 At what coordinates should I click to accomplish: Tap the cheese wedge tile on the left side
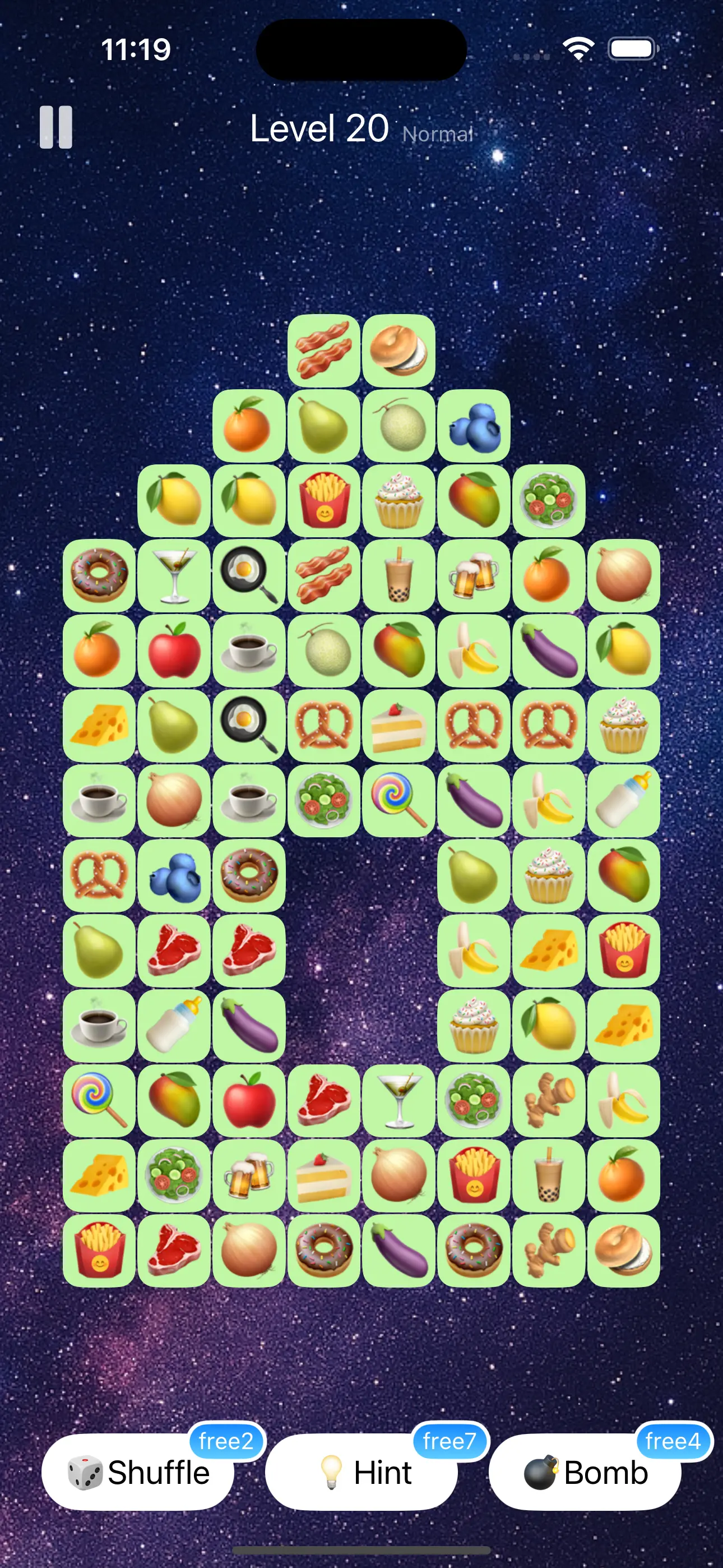tap(98, 727)
